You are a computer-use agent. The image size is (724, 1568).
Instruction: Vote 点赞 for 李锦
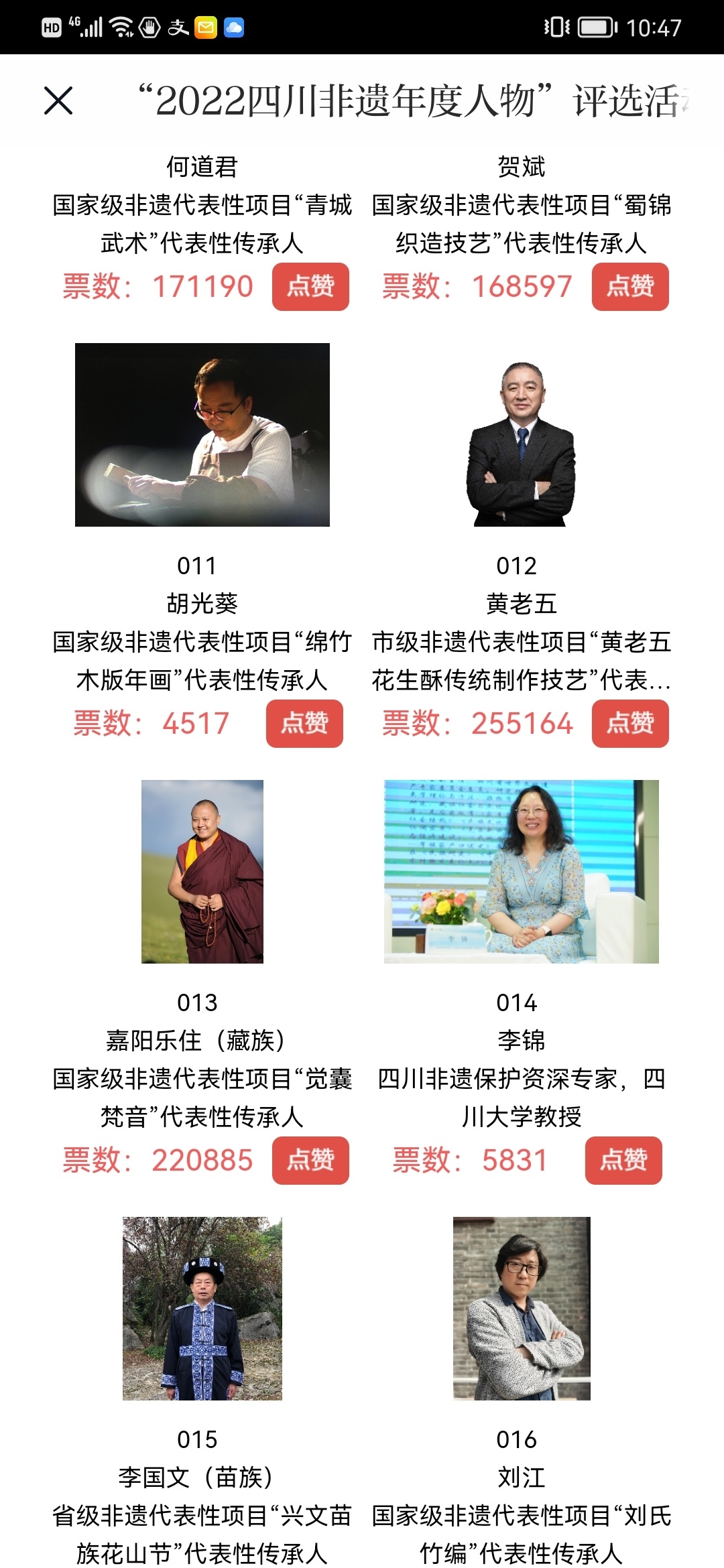tap(623, 1161)
